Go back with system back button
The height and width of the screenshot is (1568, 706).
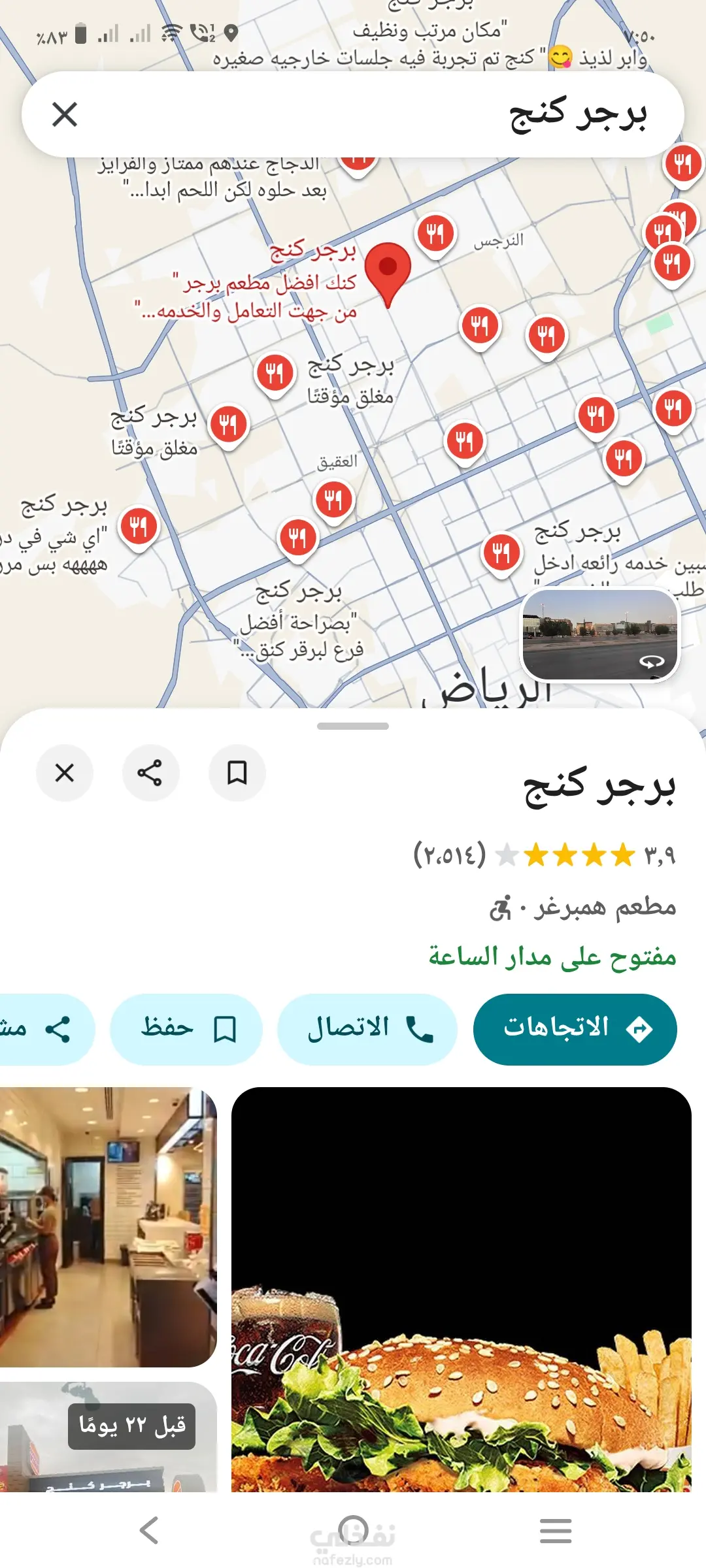149,1530
